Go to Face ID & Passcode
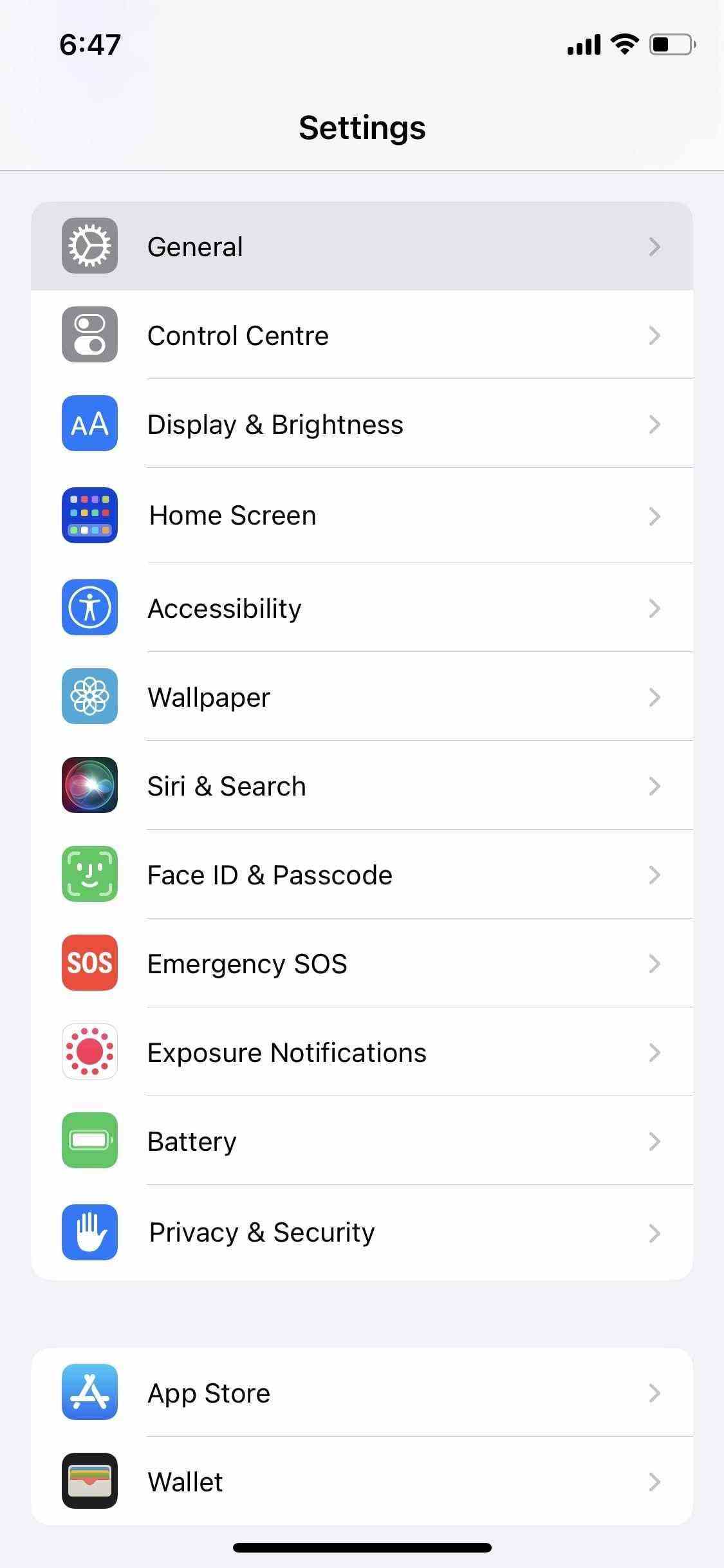Viewport: 724px width, 1568px height. 362,875
